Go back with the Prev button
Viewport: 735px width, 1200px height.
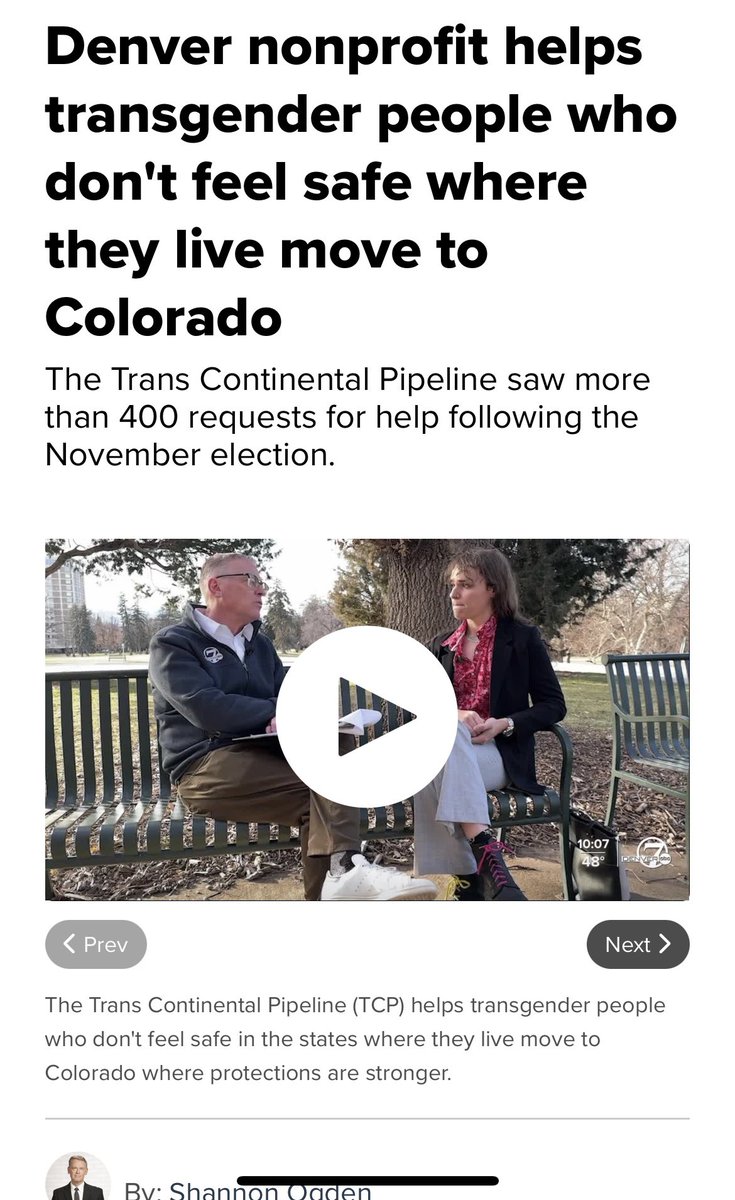tap(96, 944)
